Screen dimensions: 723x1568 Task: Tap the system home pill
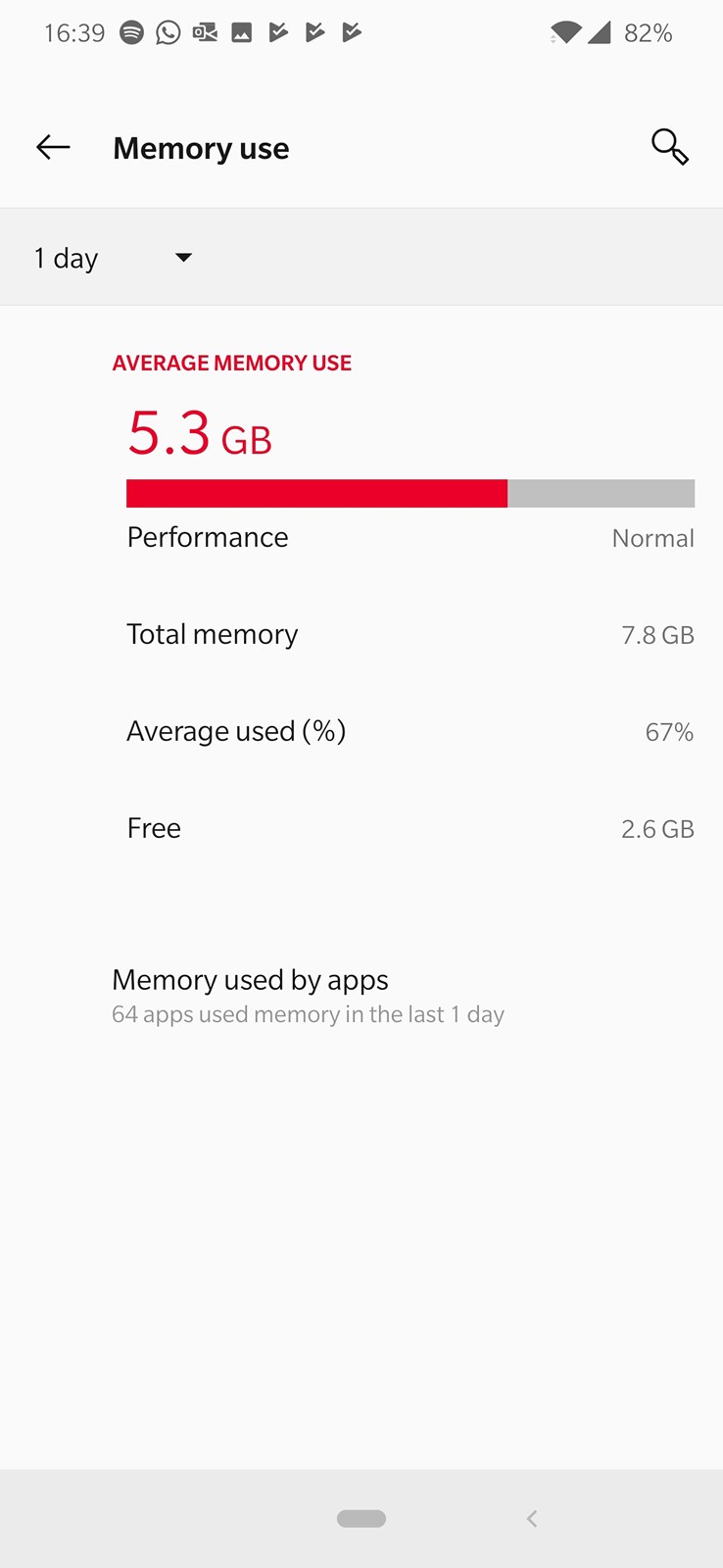point(361,1518)
